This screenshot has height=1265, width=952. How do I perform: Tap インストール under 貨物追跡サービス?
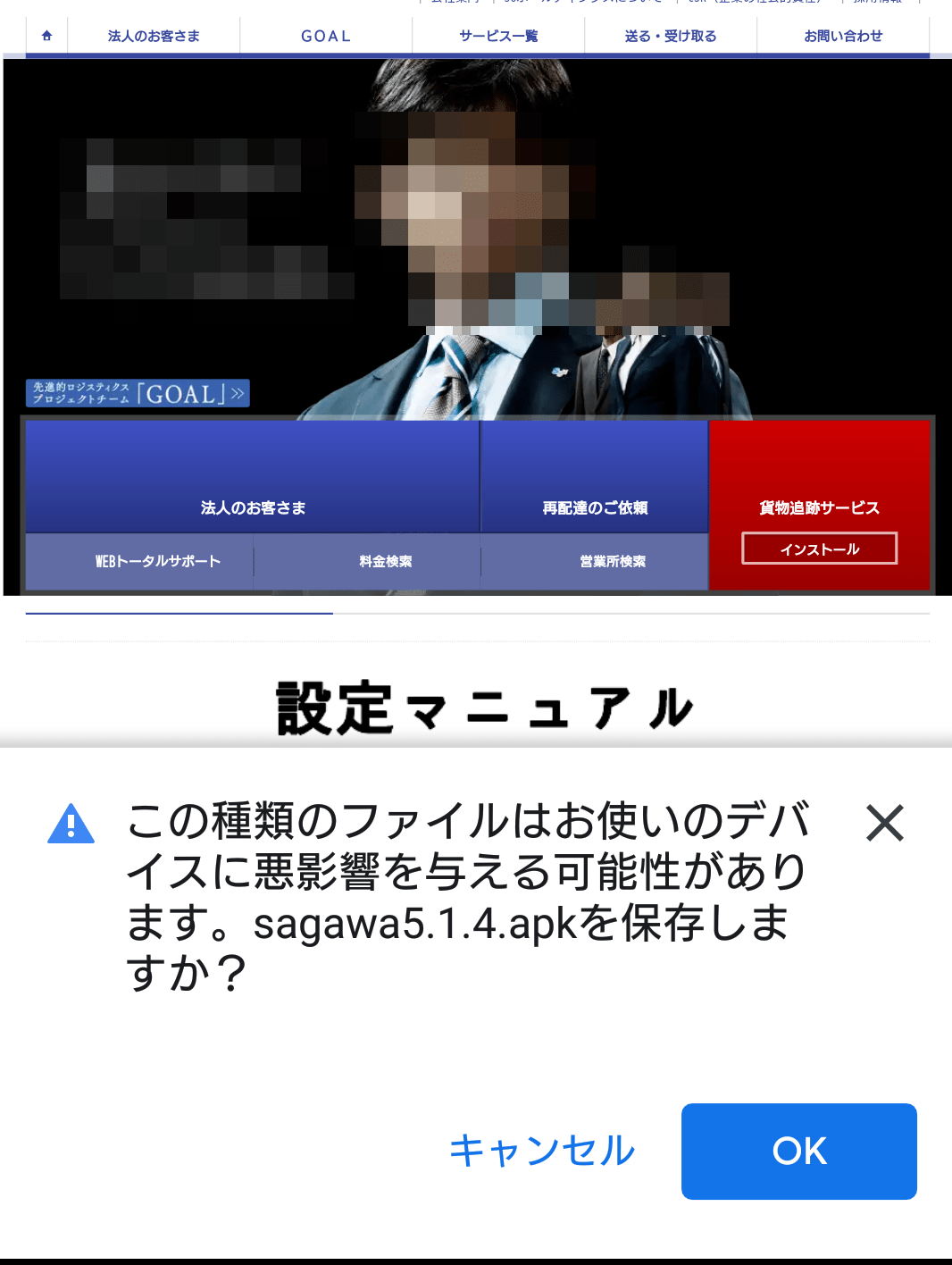click(819, 549)
